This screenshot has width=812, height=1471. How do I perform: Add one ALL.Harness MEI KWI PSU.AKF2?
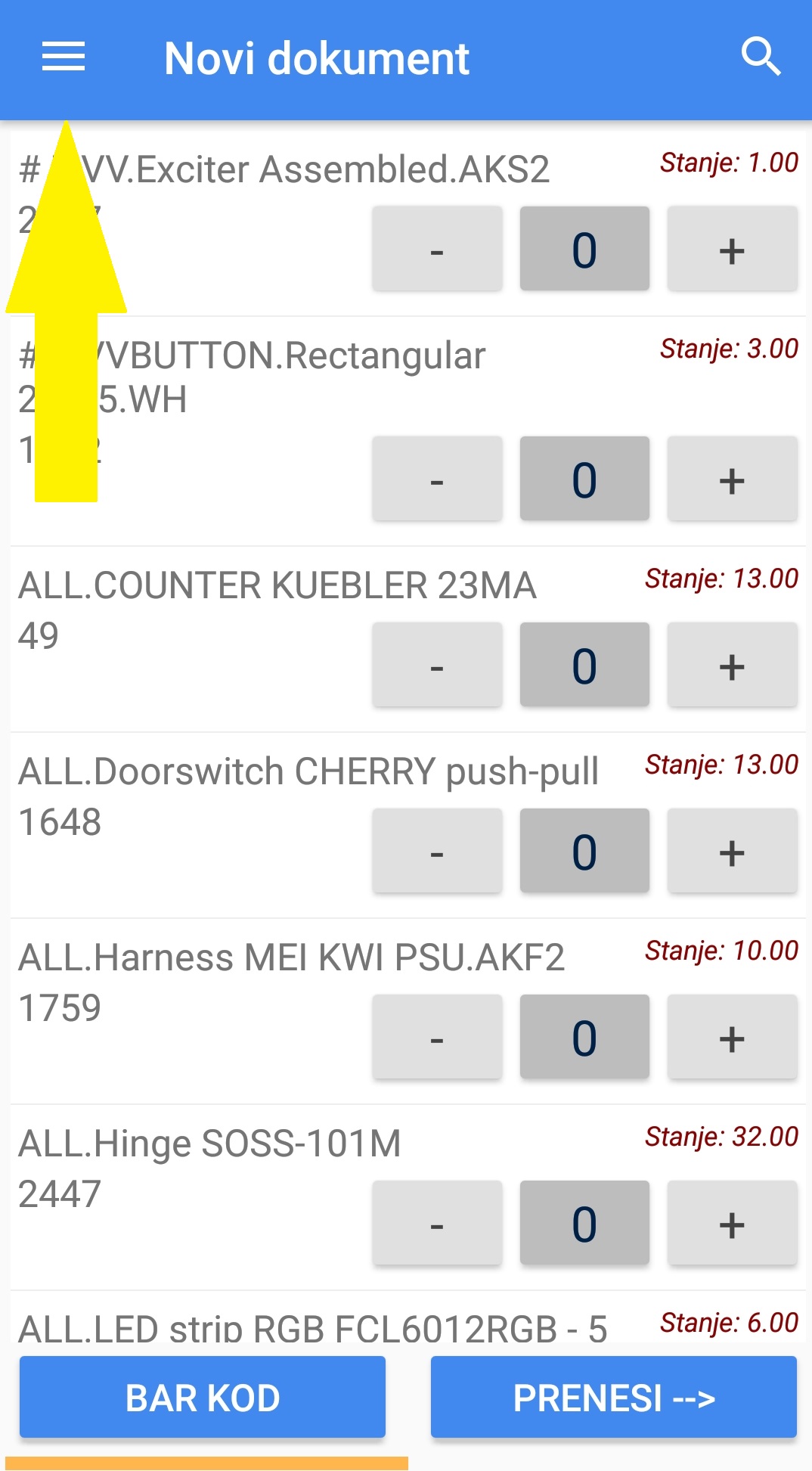tap(731, 1037)
